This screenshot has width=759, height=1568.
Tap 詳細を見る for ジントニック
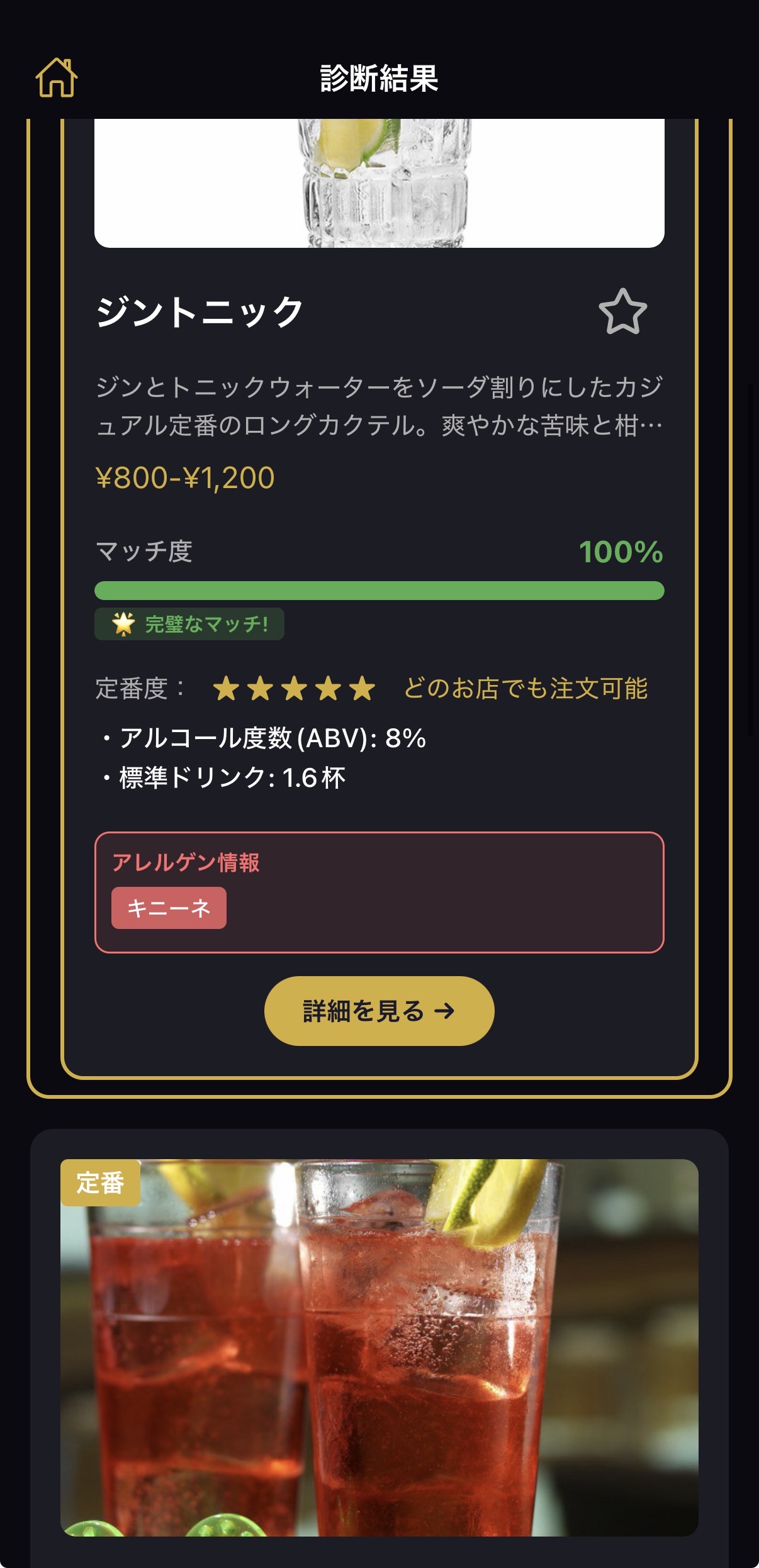(x=379, y=1011)
